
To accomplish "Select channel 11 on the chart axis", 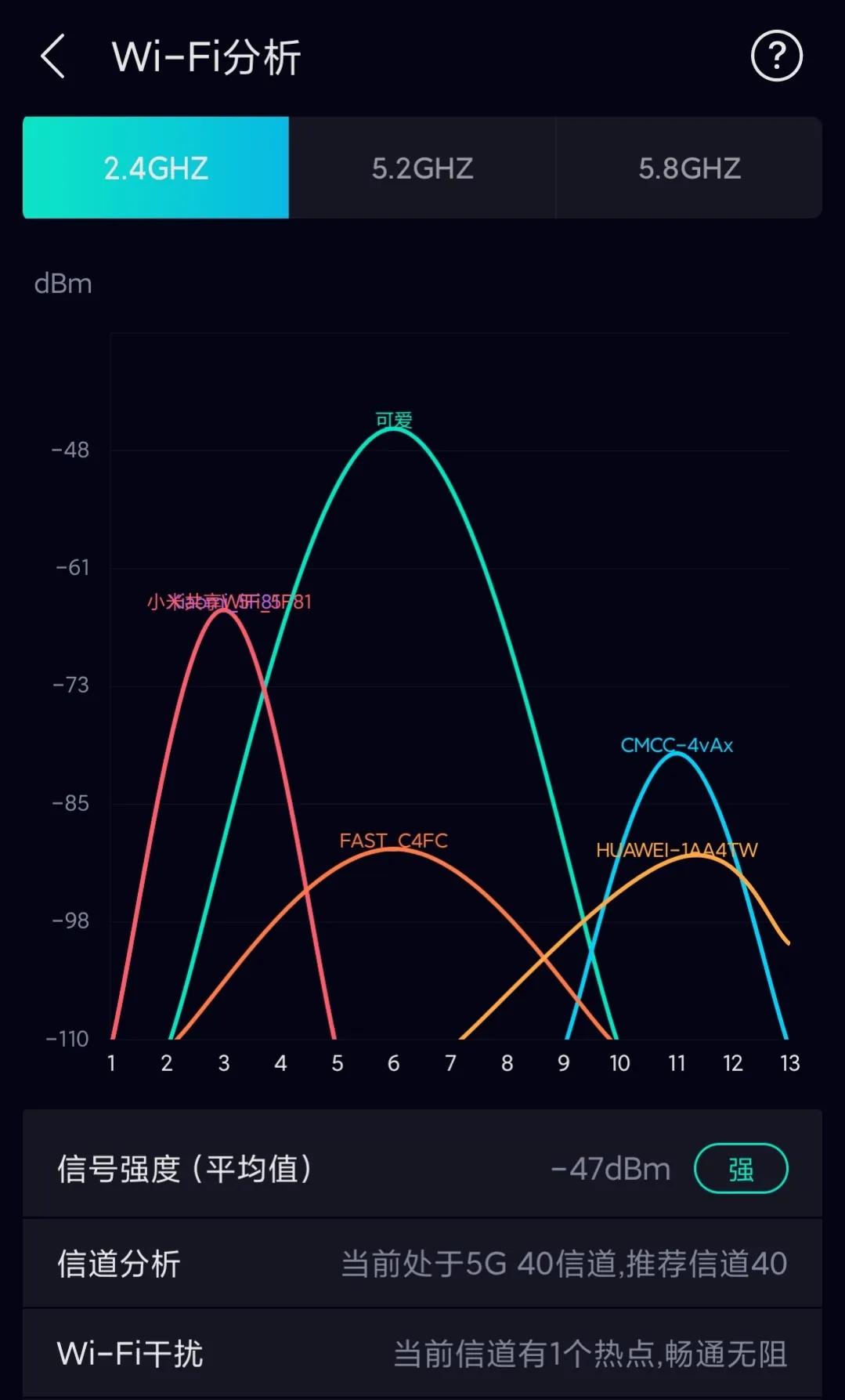I will pyautogui.click(x=676, y=1063).
